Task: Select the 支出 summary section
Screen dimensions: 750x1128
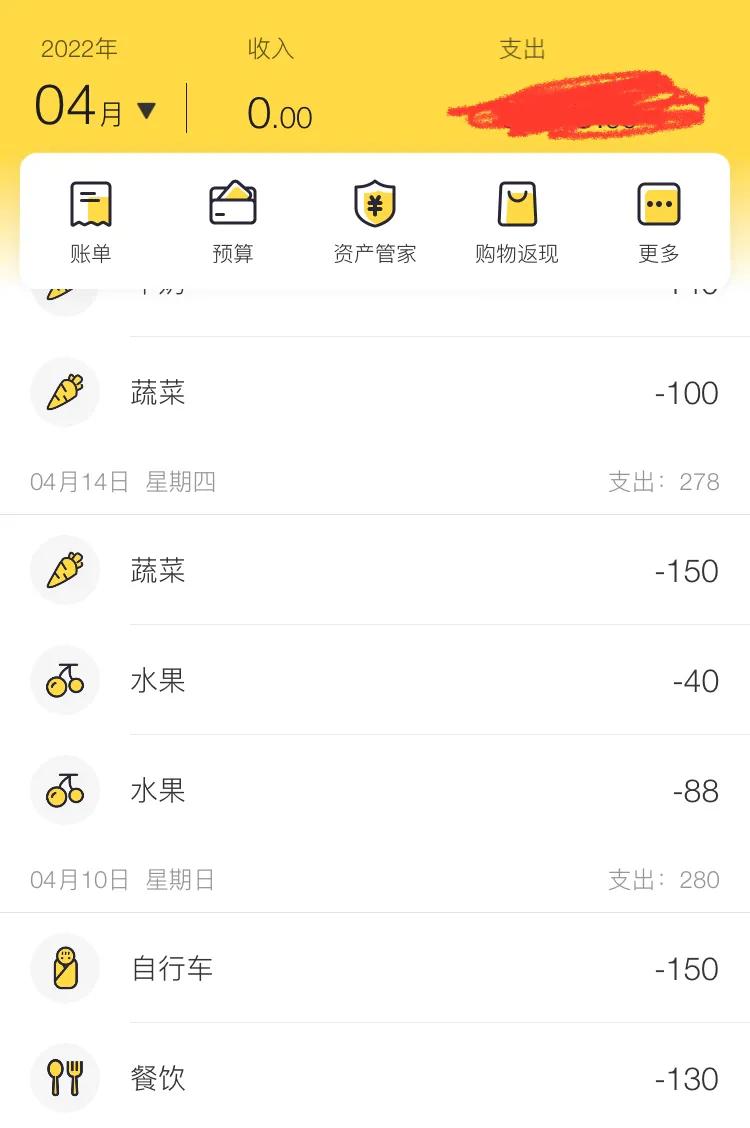Action: coord(522,48)
